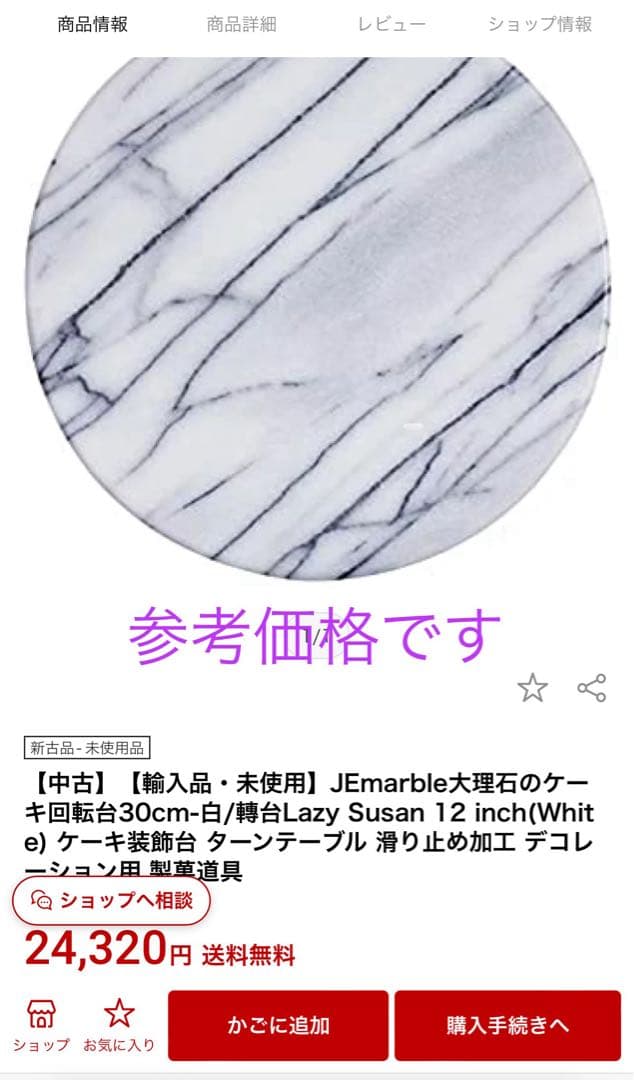Share this product listing
Screen dimensions: 634x1080
(592, 688)
